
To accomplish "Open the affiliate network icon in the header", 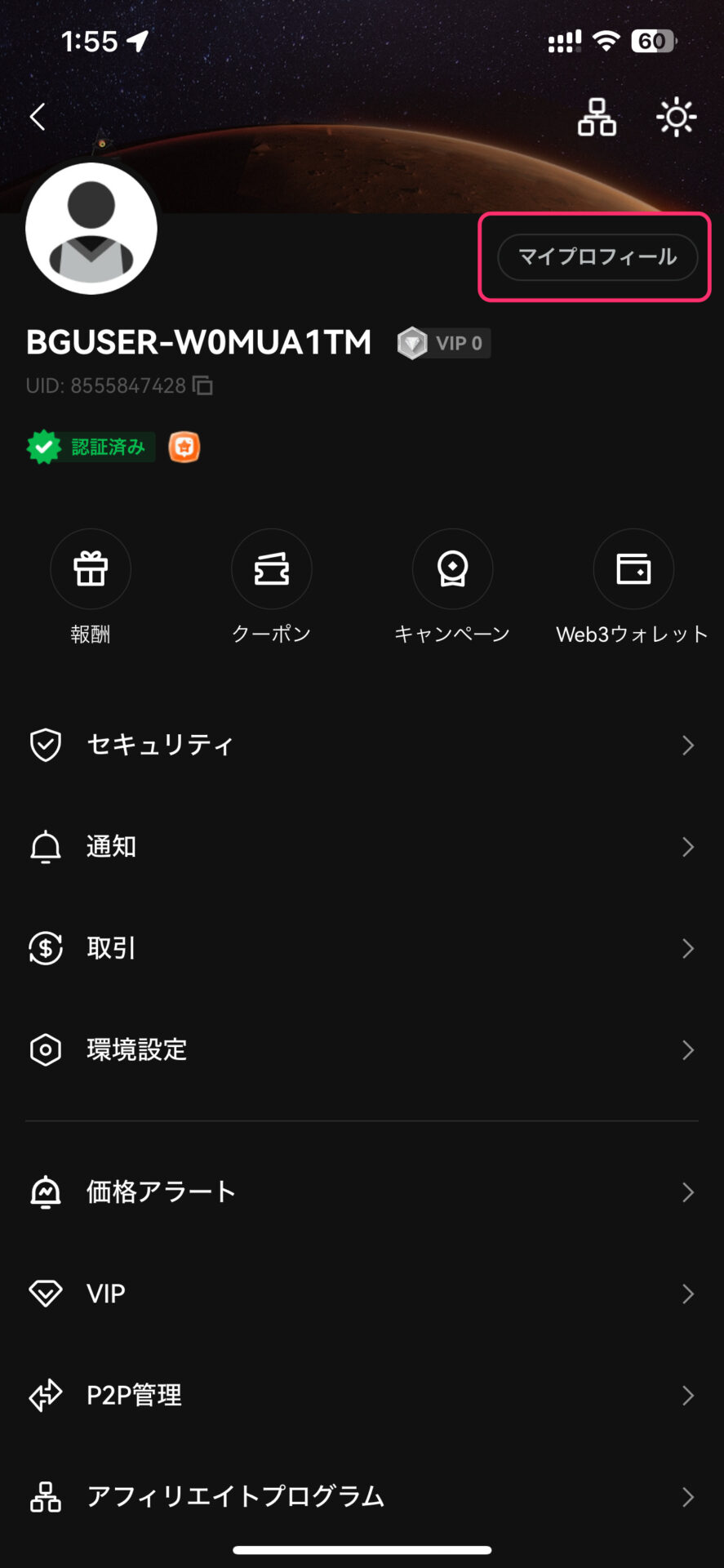I will pyautogui.click(x=597, y=117).
